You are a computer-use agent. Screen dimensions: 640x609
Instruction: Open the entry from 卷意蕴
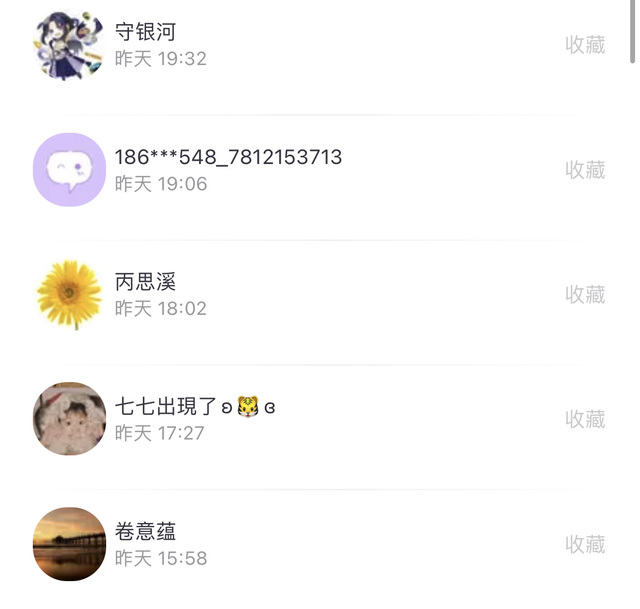[146, 532]
